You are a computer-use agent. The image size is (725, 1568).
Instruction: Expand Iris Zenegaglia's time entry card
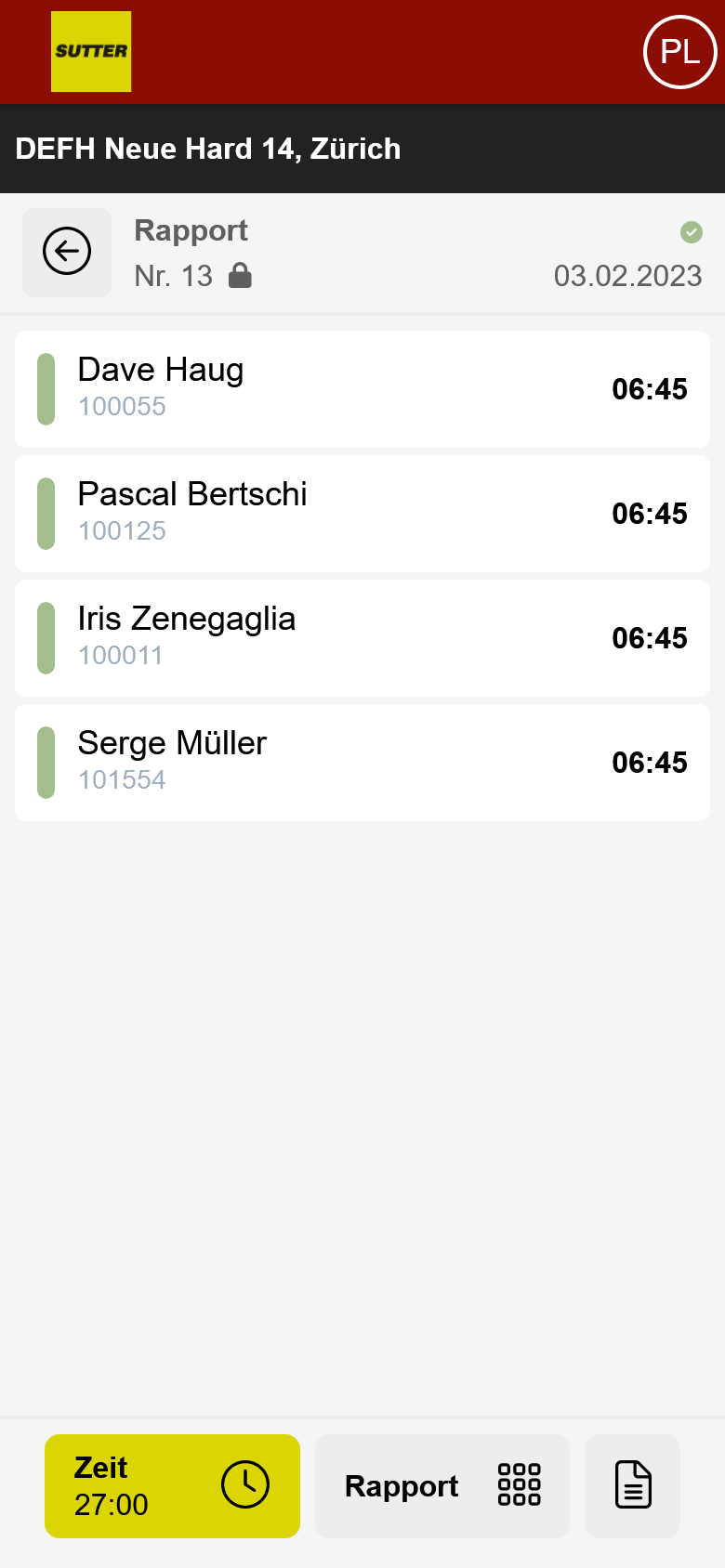pyautogui.click(x=362, y=637)
